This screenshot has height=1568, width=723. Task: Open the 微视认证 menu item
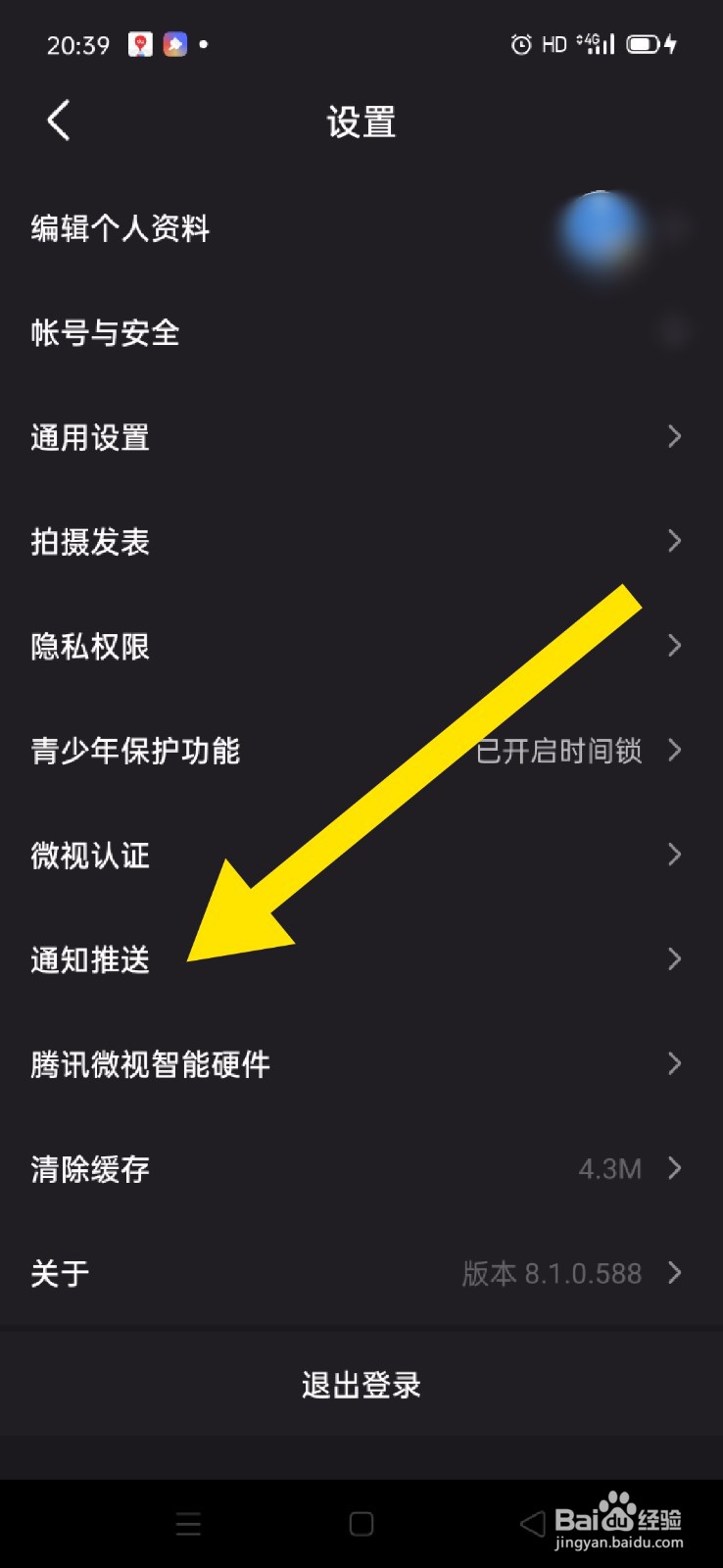[90, 855]
